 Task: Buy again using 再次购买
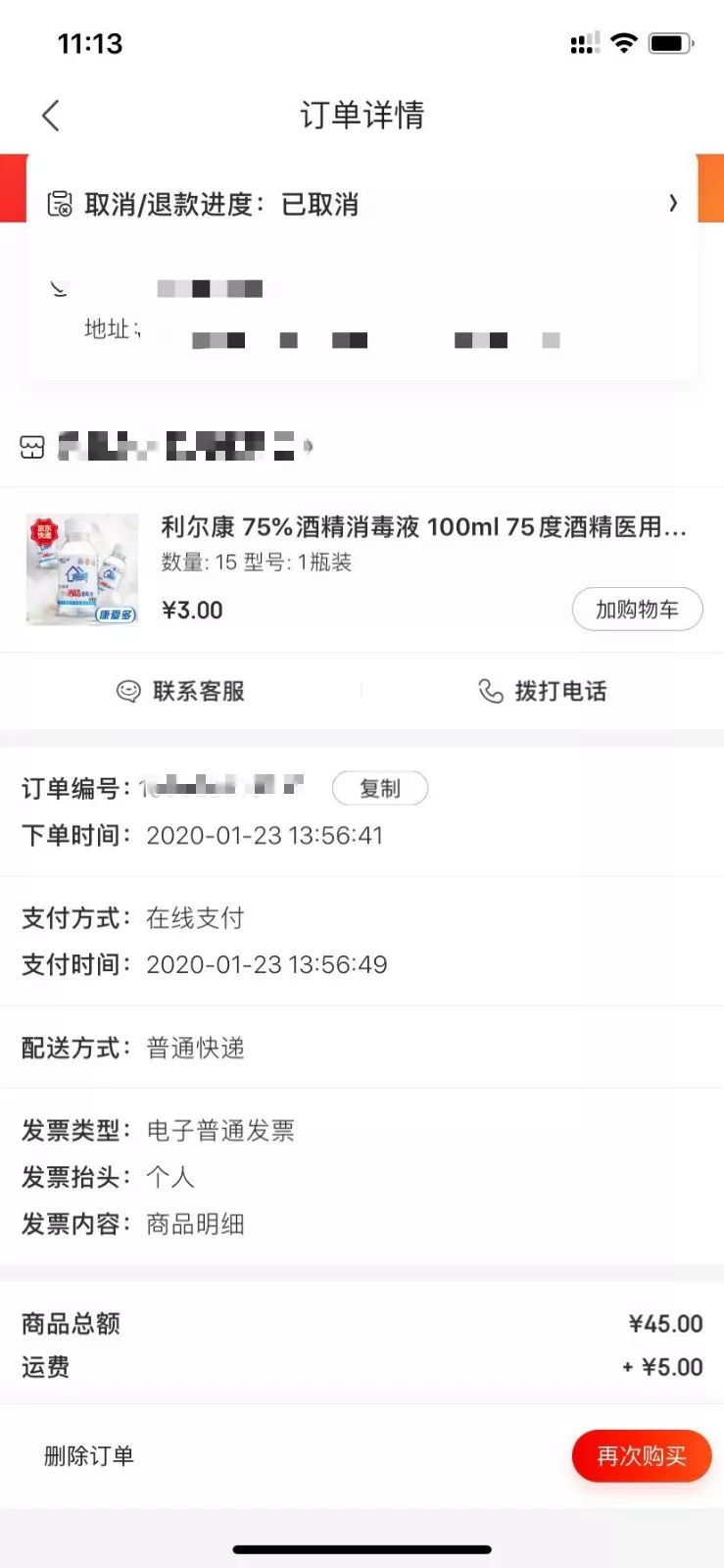click(x=642, y=1455)
